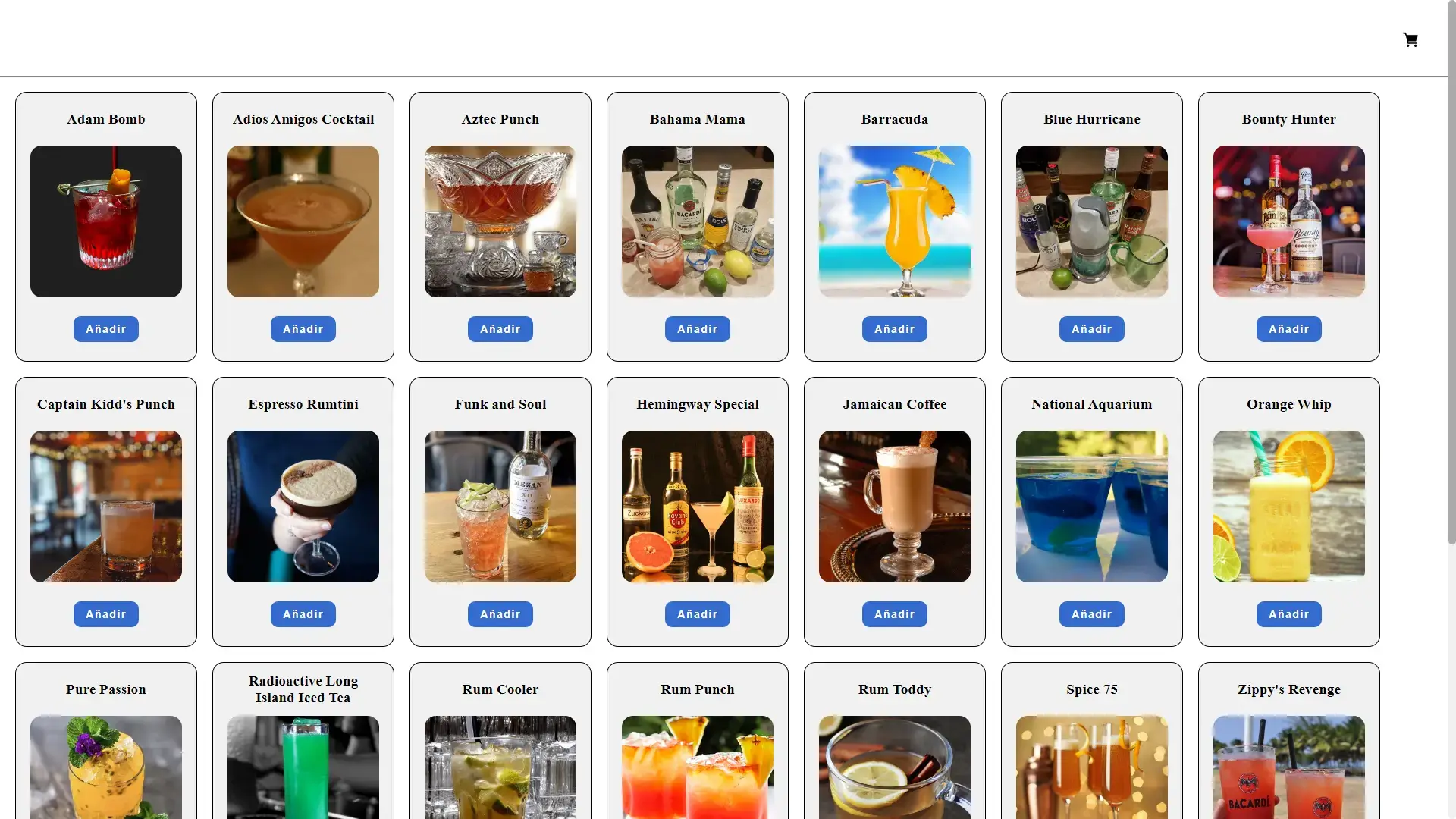
Task: Add Adam Bomb to the cart
Action: (106, 329)
